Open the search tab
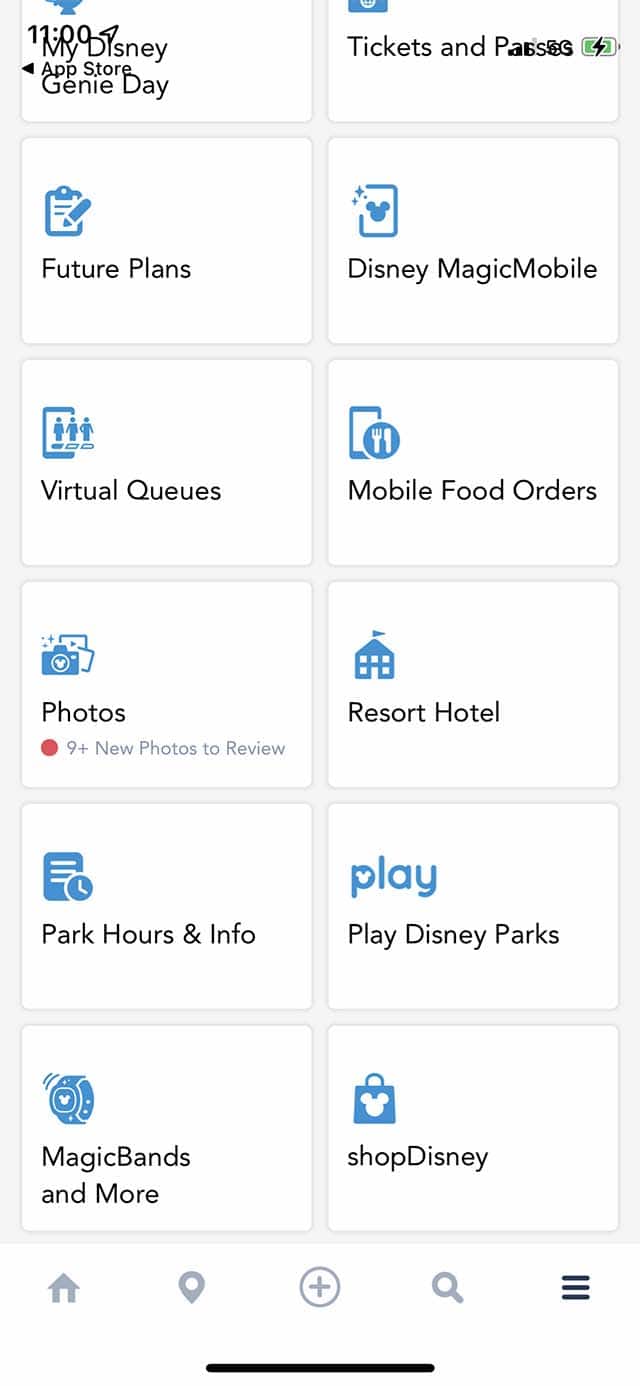This screenshot has height=1386, width=640. pyautogui.click(x=447, y=1288)
